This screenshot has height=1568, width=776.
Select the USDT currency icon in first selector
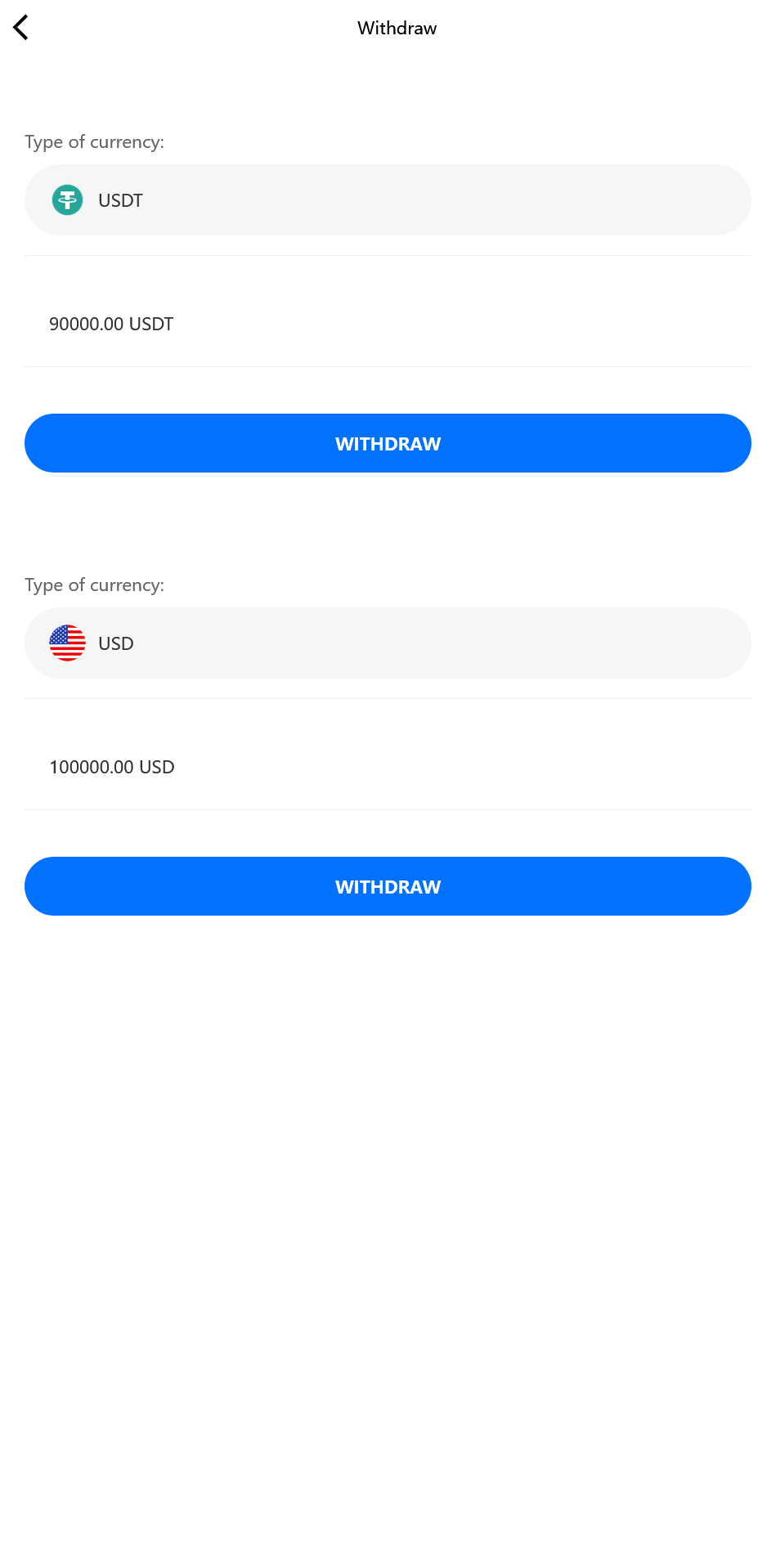tap(67, 199)
